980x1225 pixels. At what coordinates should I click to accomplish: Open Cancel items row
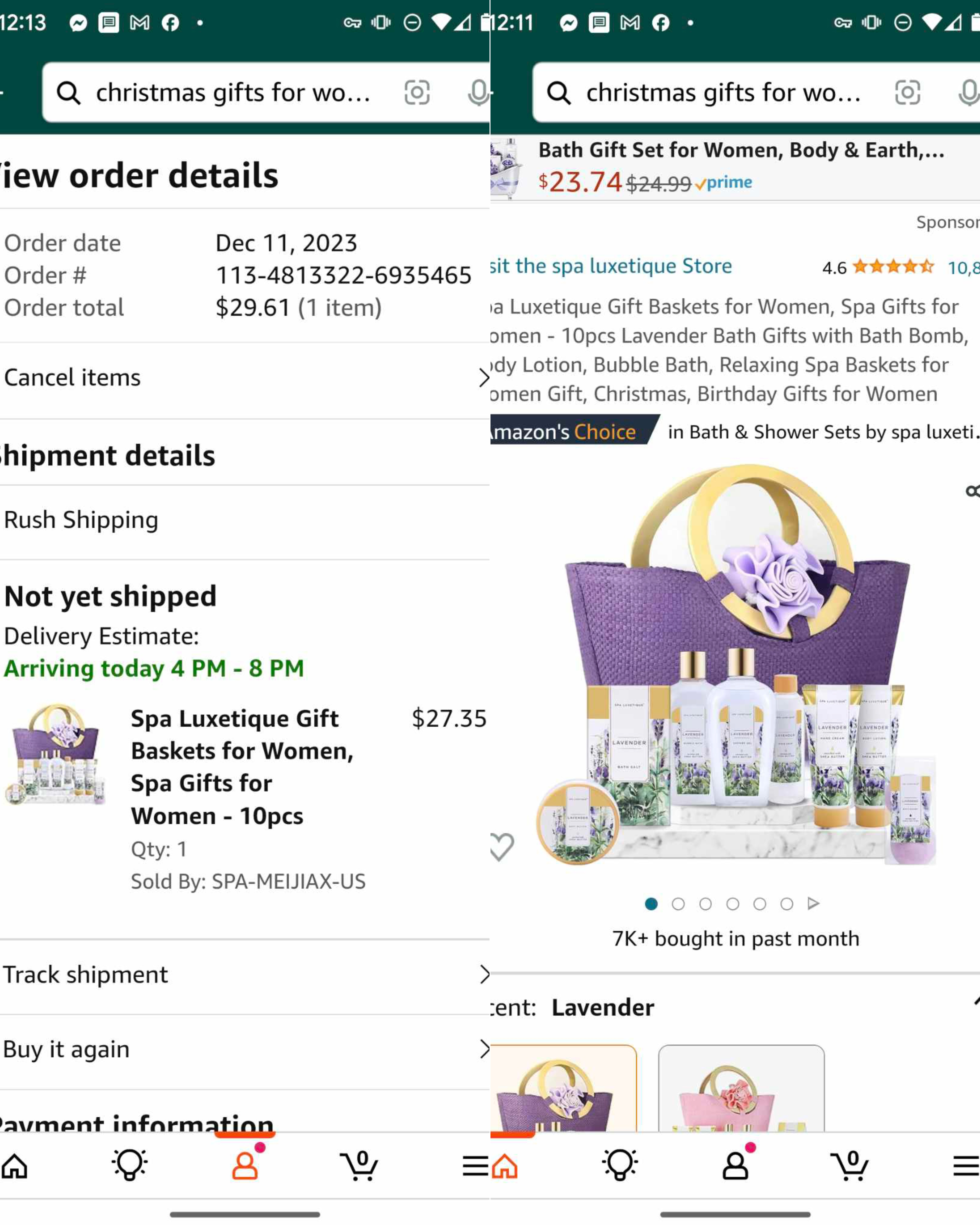coord(245,378)
